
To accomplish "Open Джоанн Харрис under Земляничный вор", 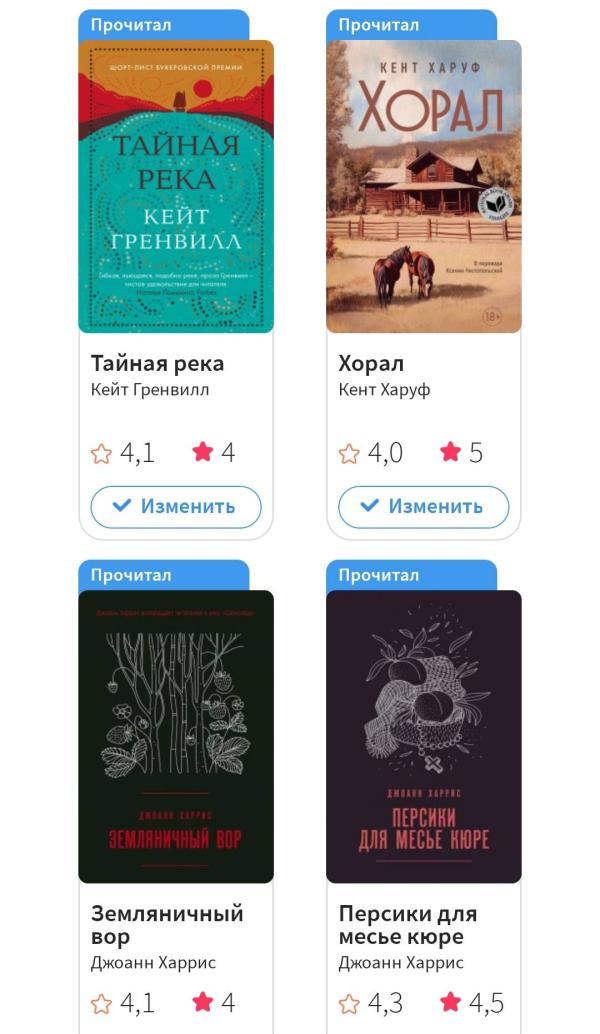I will (153, 963).
